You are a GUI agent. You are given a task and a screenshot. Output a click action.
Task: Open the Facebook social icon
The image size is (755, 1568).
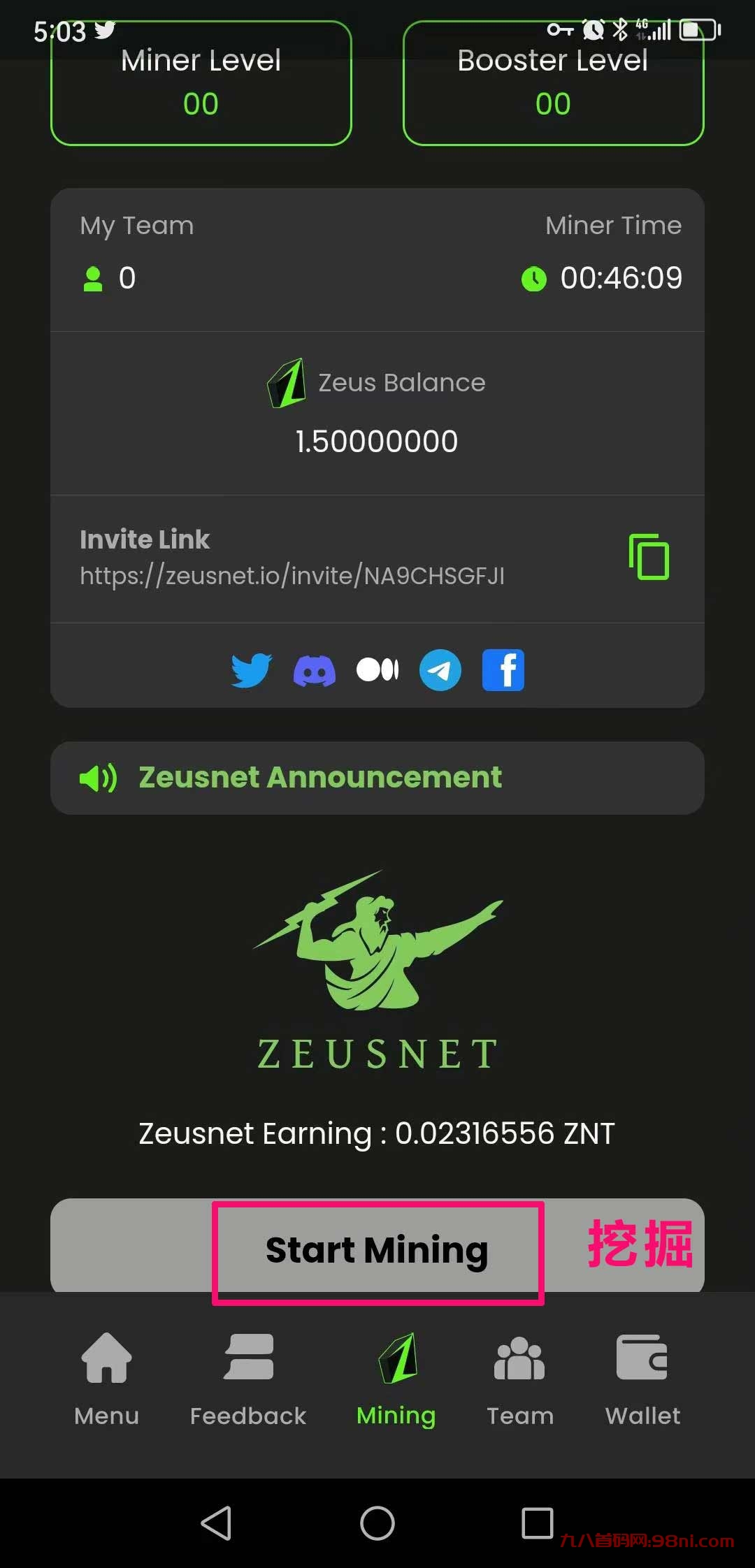click(x=503, y=670)
